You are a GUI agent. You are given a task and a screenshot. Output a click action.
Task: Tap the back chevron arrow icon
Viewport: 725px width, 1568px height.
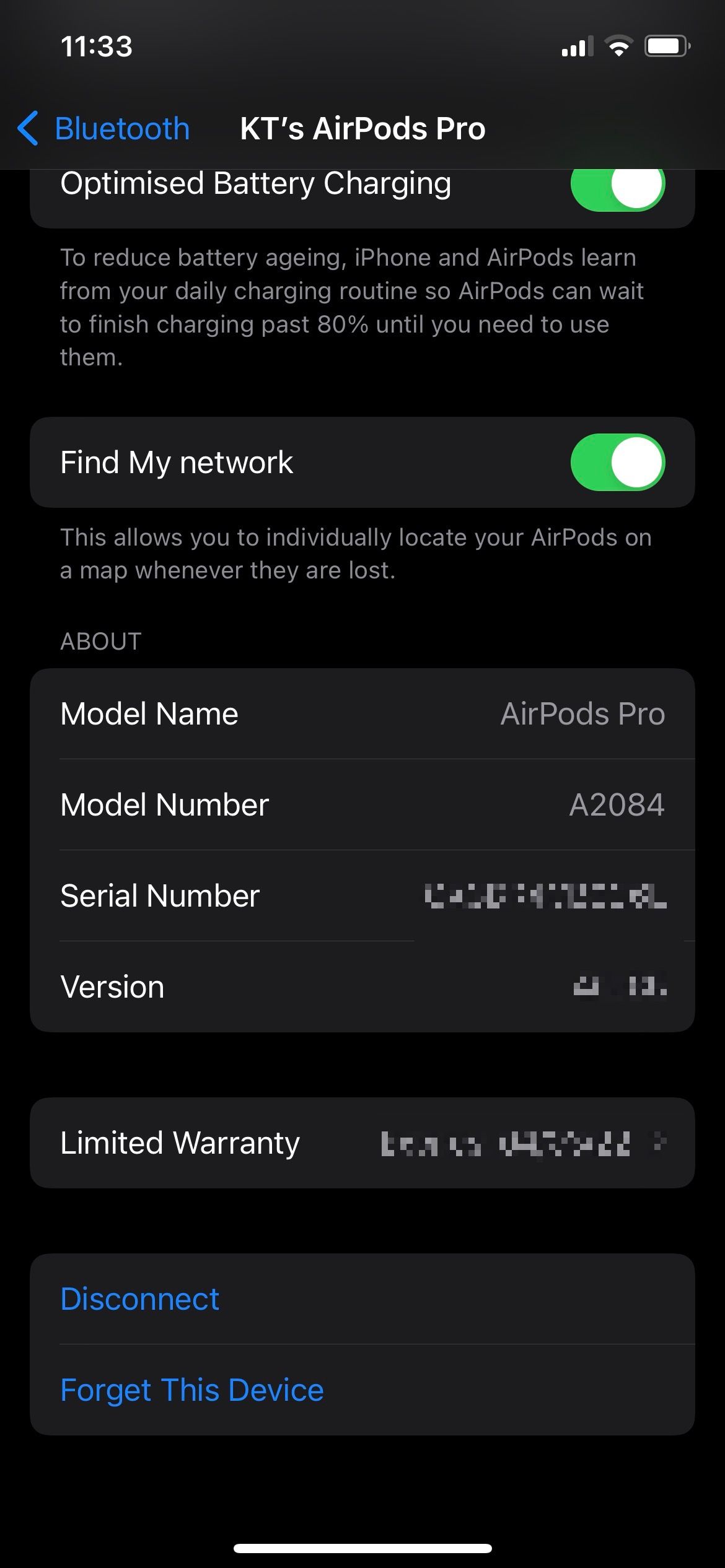click(x=28, y=128)
